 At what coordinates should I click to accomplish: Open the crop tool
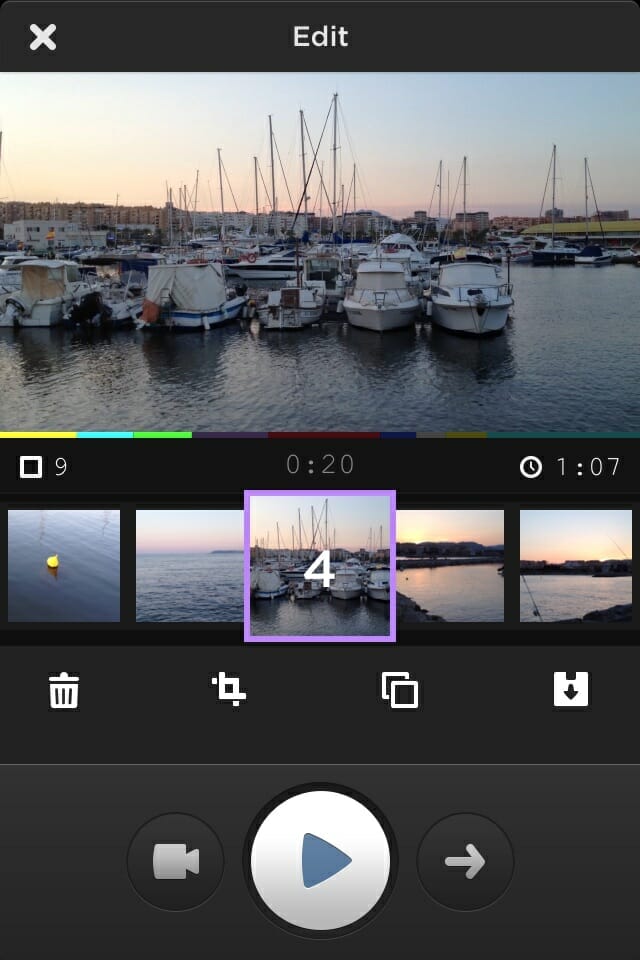pos(229,690)
